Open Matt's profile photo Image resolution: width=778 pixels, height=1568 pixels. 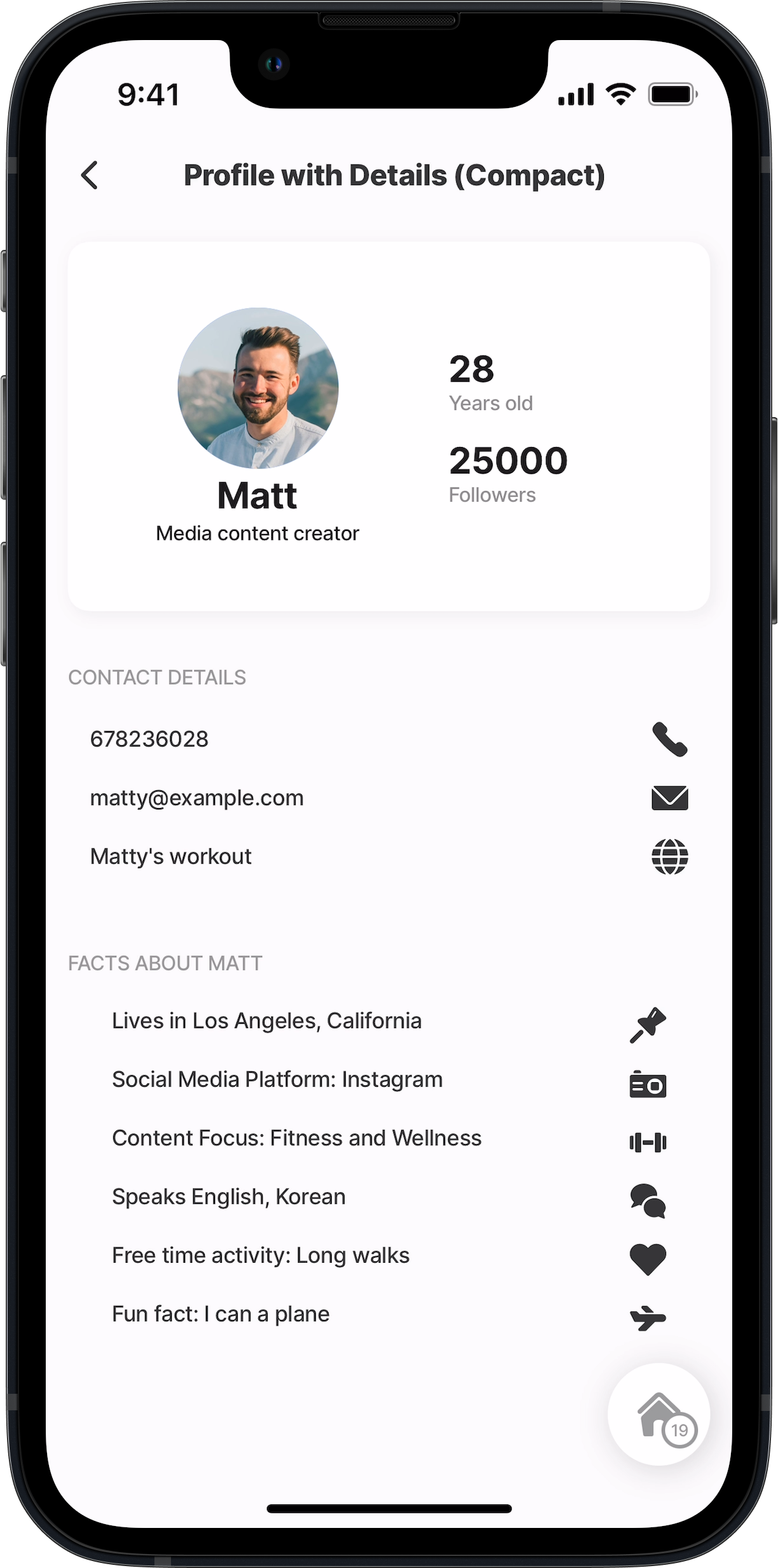point(258,388)
